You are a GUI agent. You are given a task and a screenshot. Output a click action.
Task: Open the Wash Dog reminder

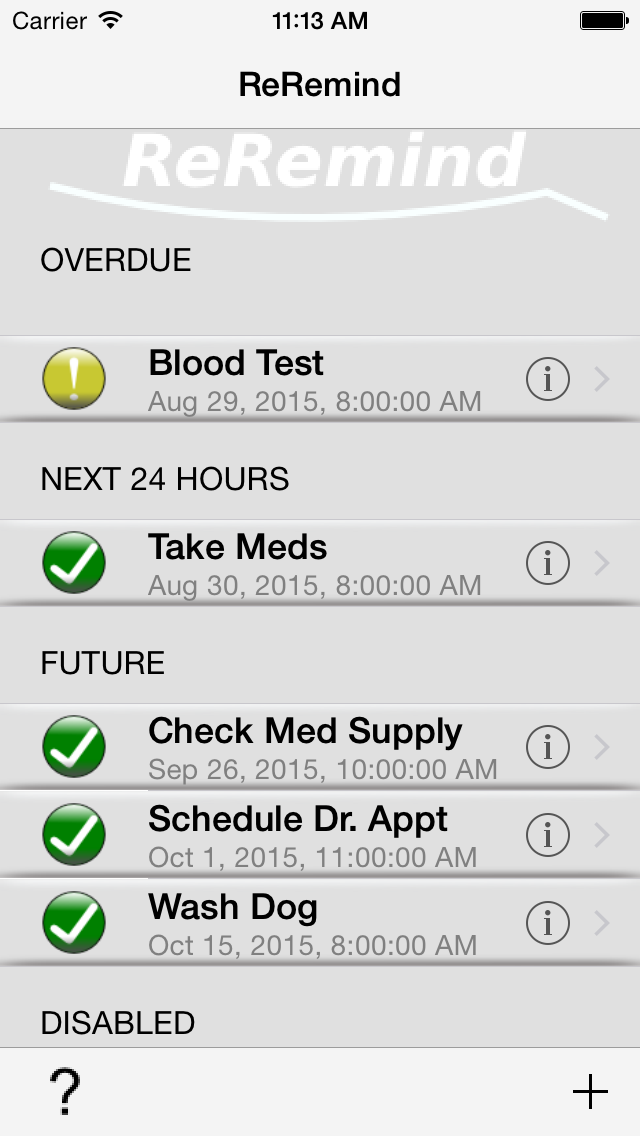click(x=320, y=922)
